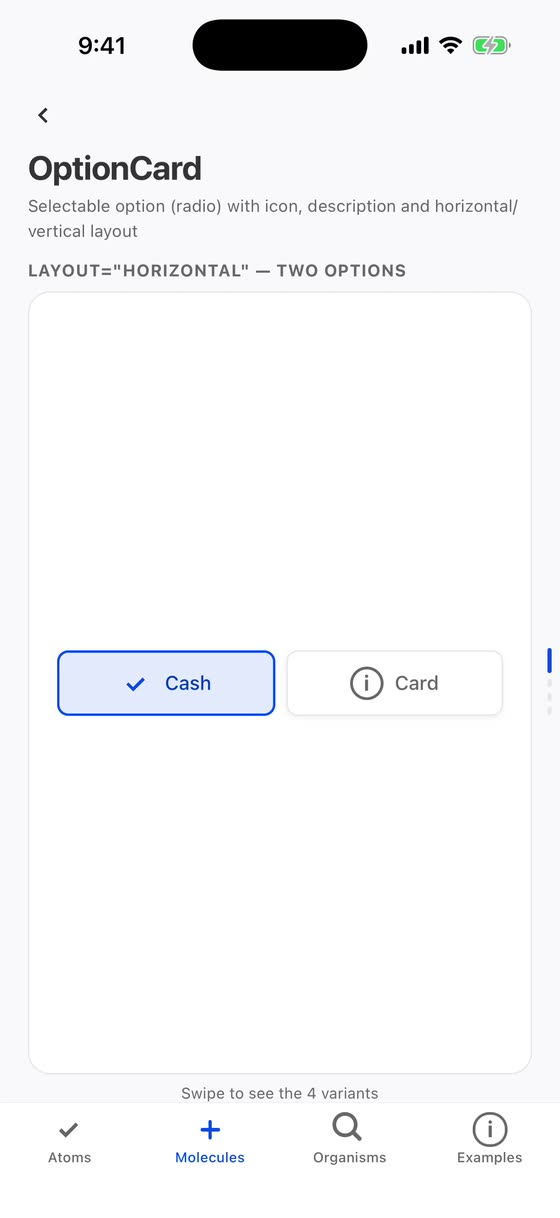Go back using the arrow icon

tap(43, 115)
